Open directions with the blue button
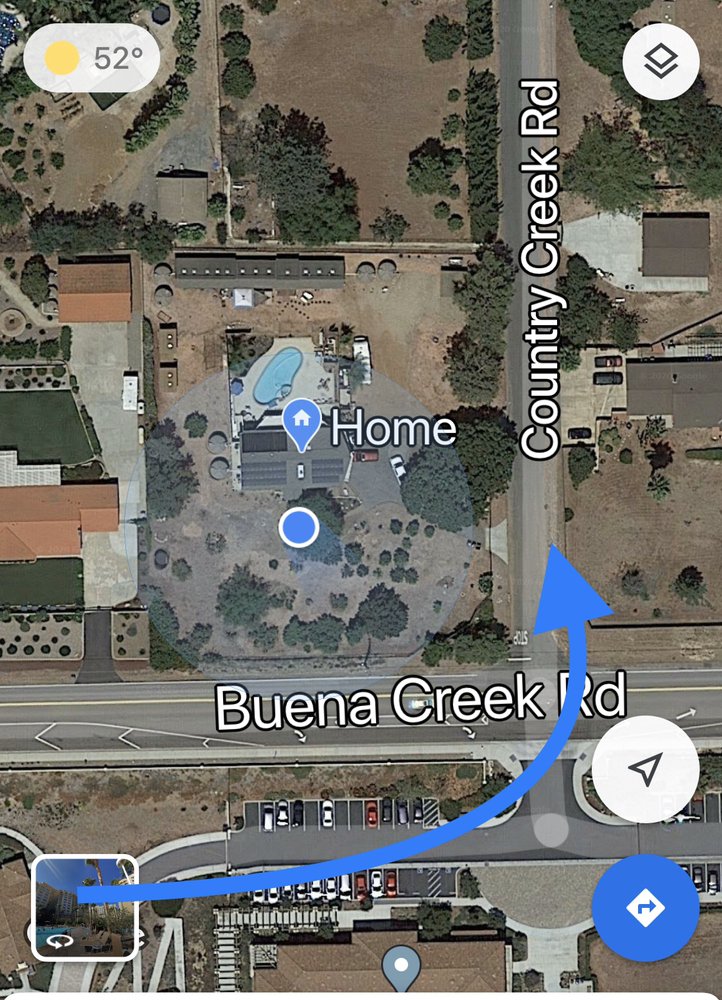This screenshot has height=1000, width=722. pos(645,908)
